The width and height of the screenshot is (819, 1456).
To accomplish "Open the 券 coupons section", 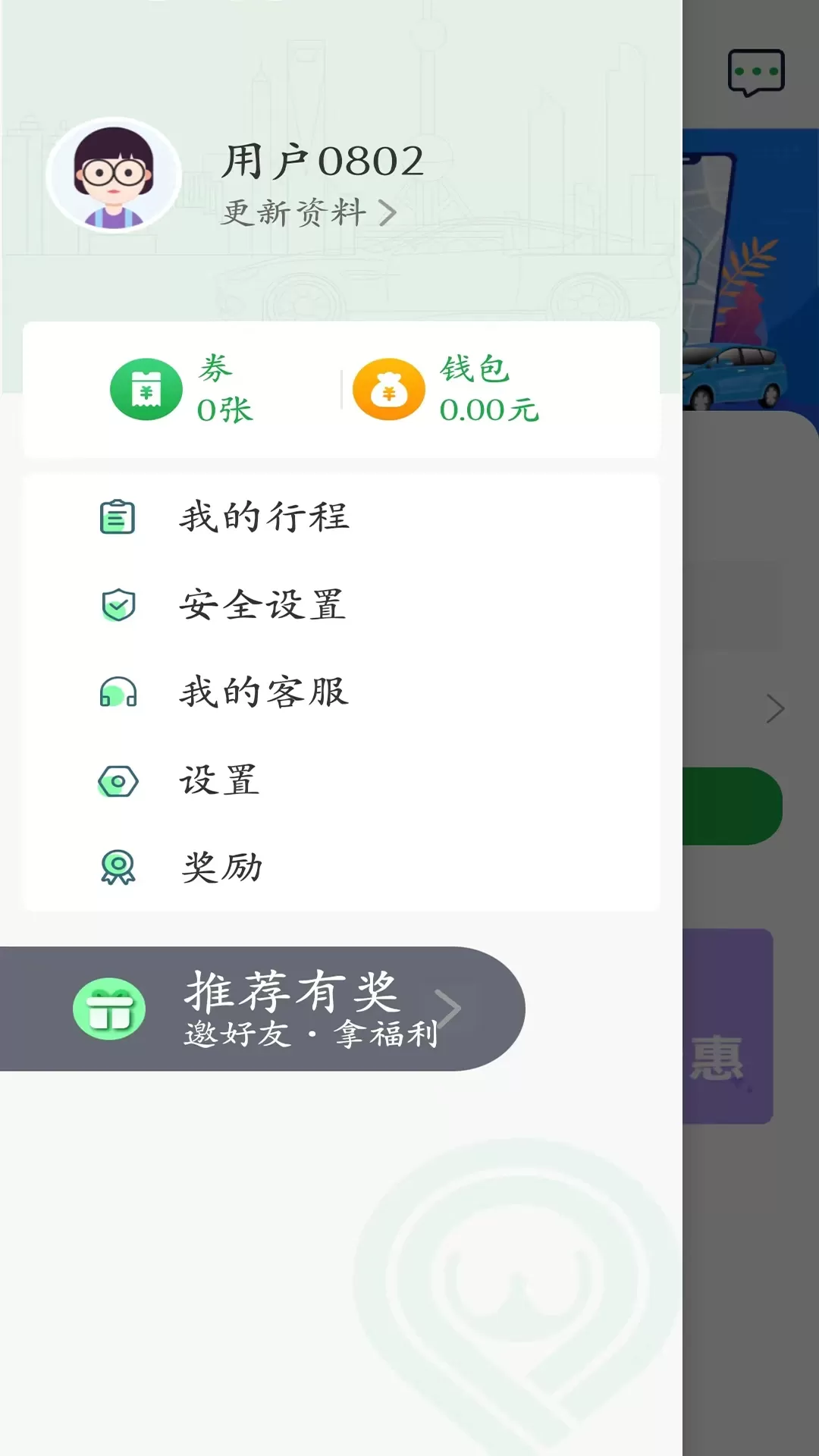I will [x=182, y=389].
